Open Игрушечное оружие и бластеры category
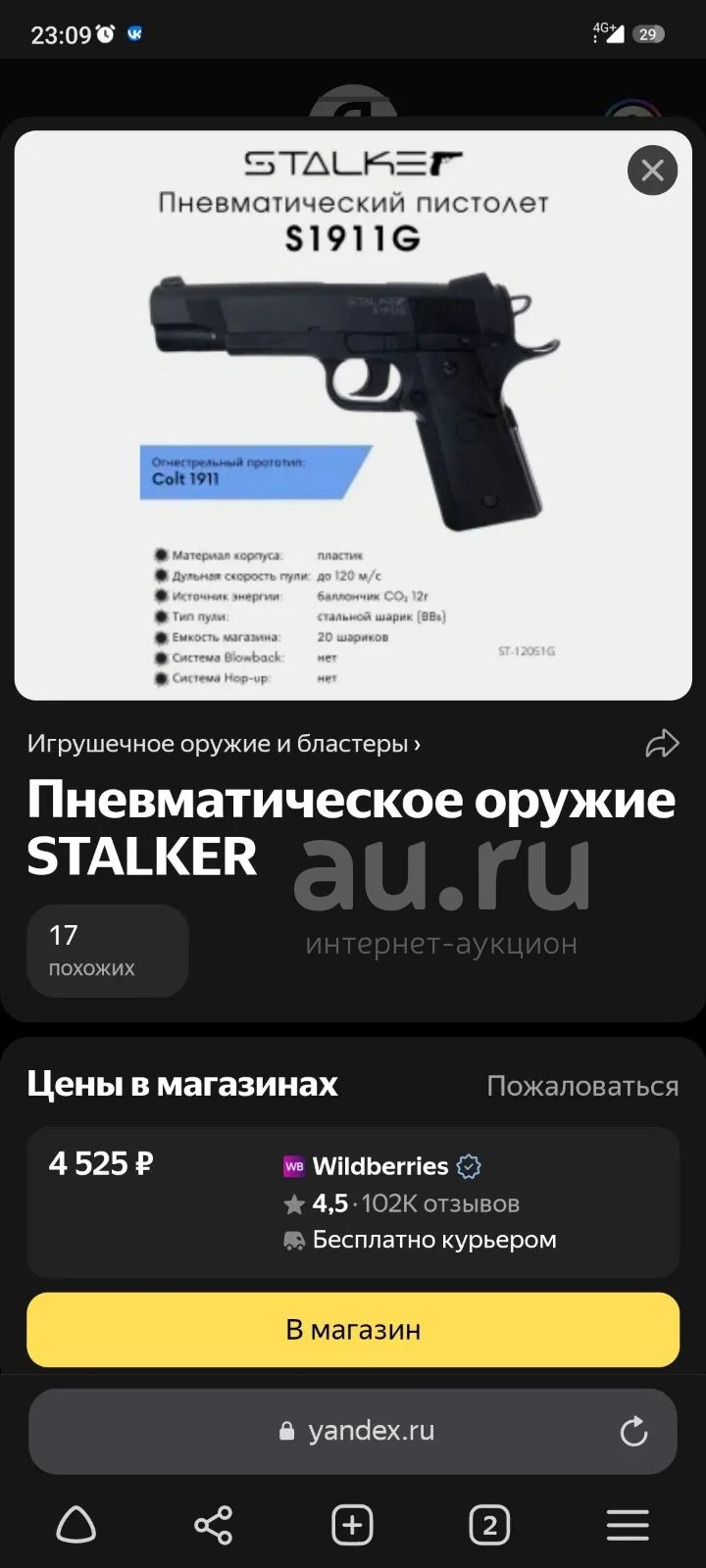The width and height of the screenshot is (706, 1568). 224,744
